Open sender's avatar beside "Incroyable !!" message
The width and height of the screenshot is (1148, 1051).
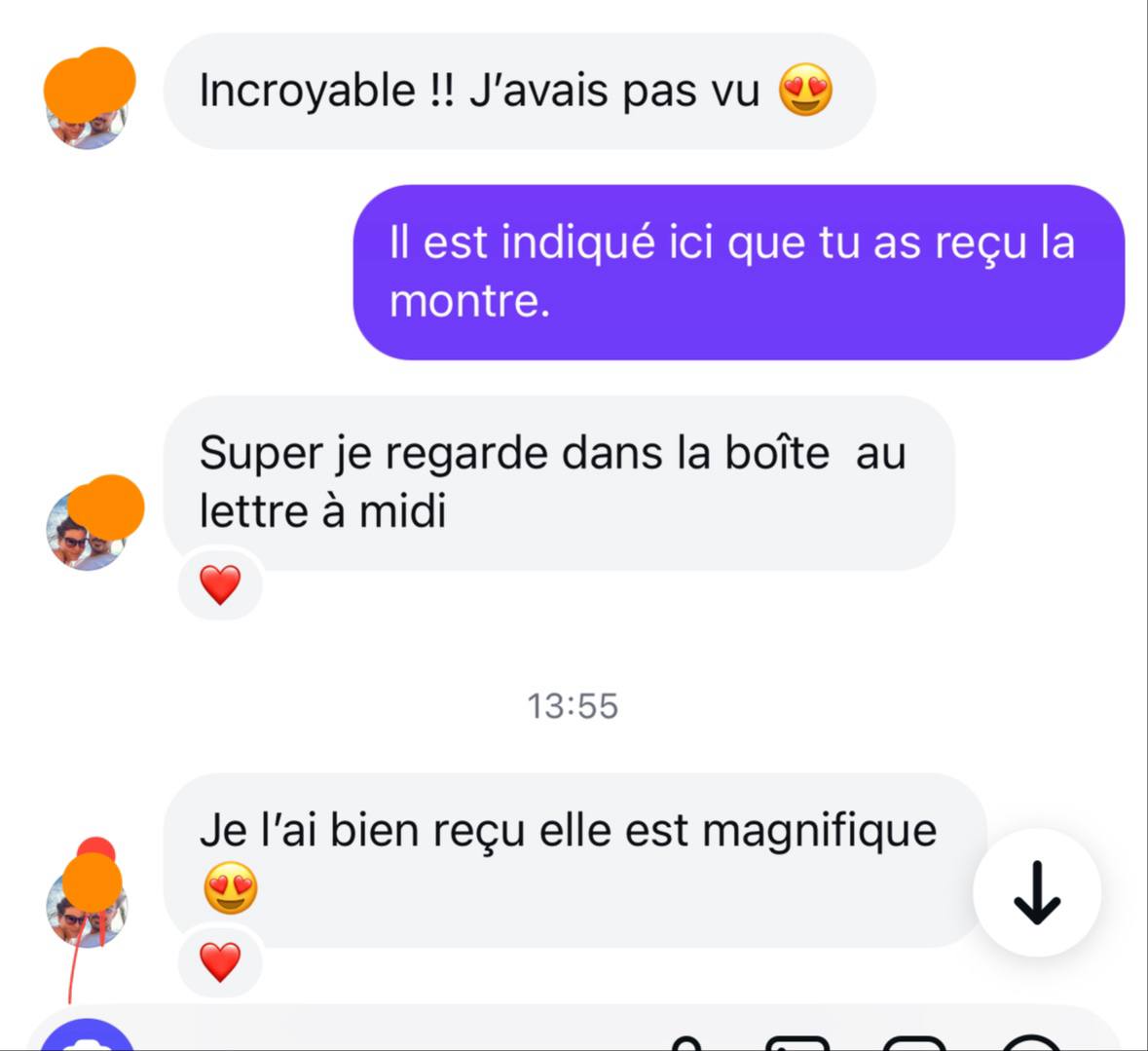(x=88, y=109)
